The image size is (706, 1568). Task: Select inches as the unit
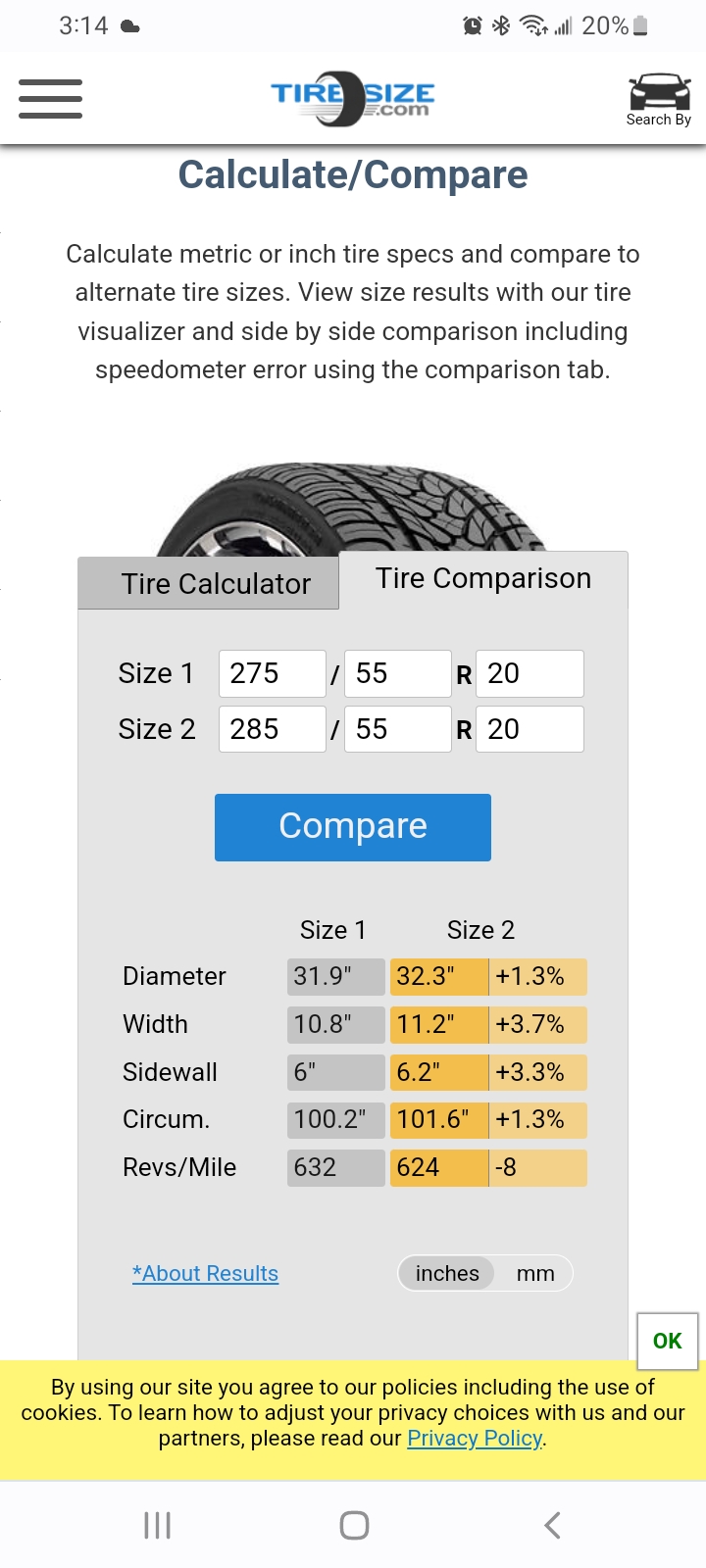447,1273
